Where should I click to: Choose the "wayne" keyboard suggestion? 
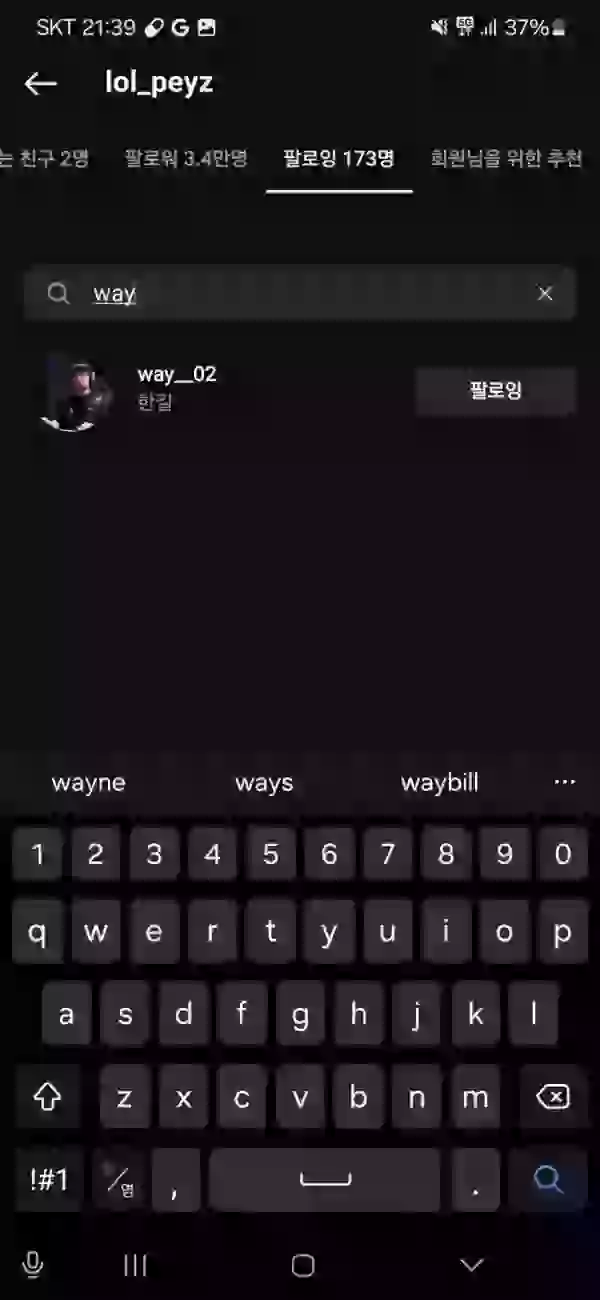point(89,782)
